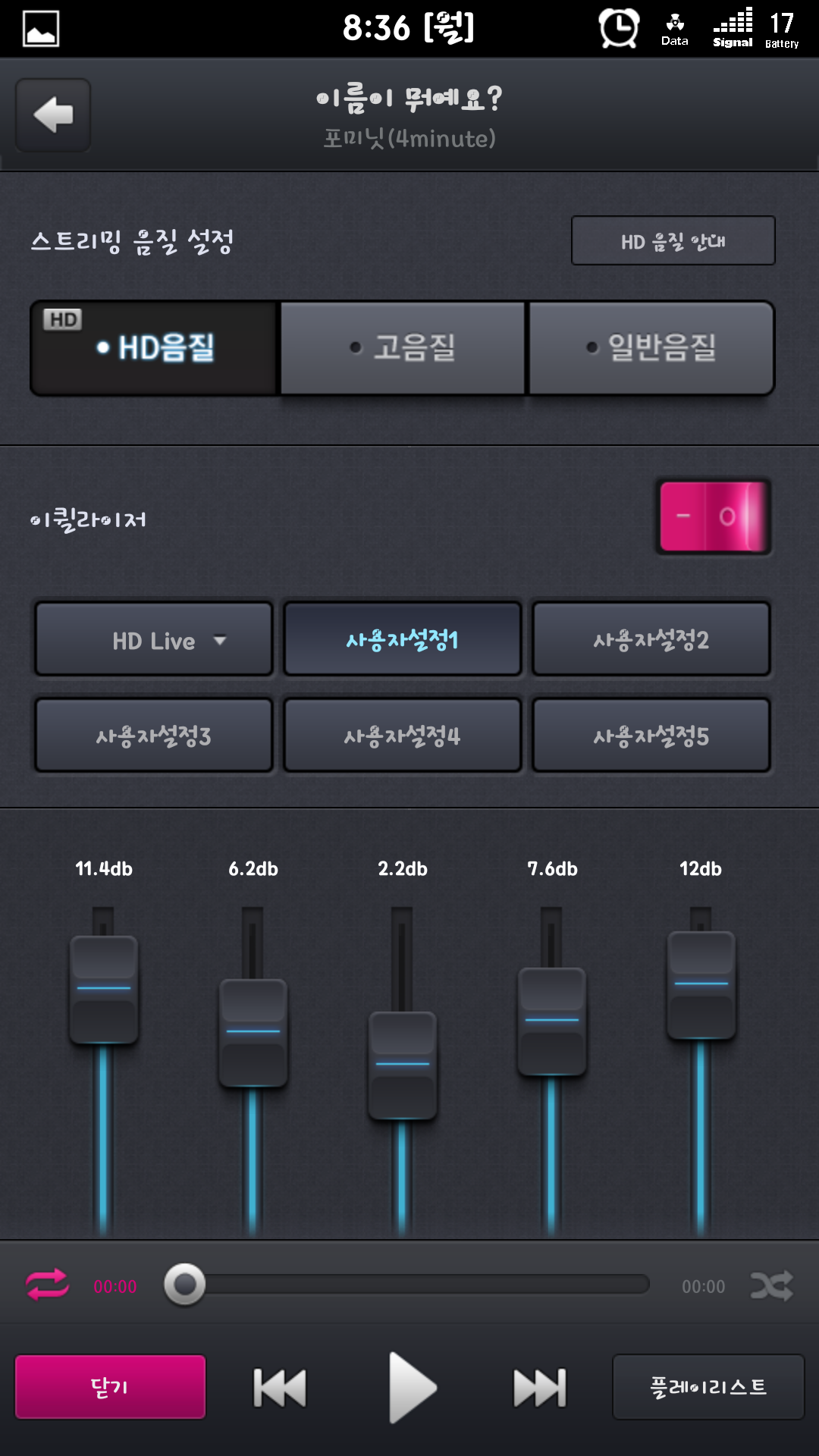
Task: Expand the HD Live preset dropdown
Action: point(154,640)
